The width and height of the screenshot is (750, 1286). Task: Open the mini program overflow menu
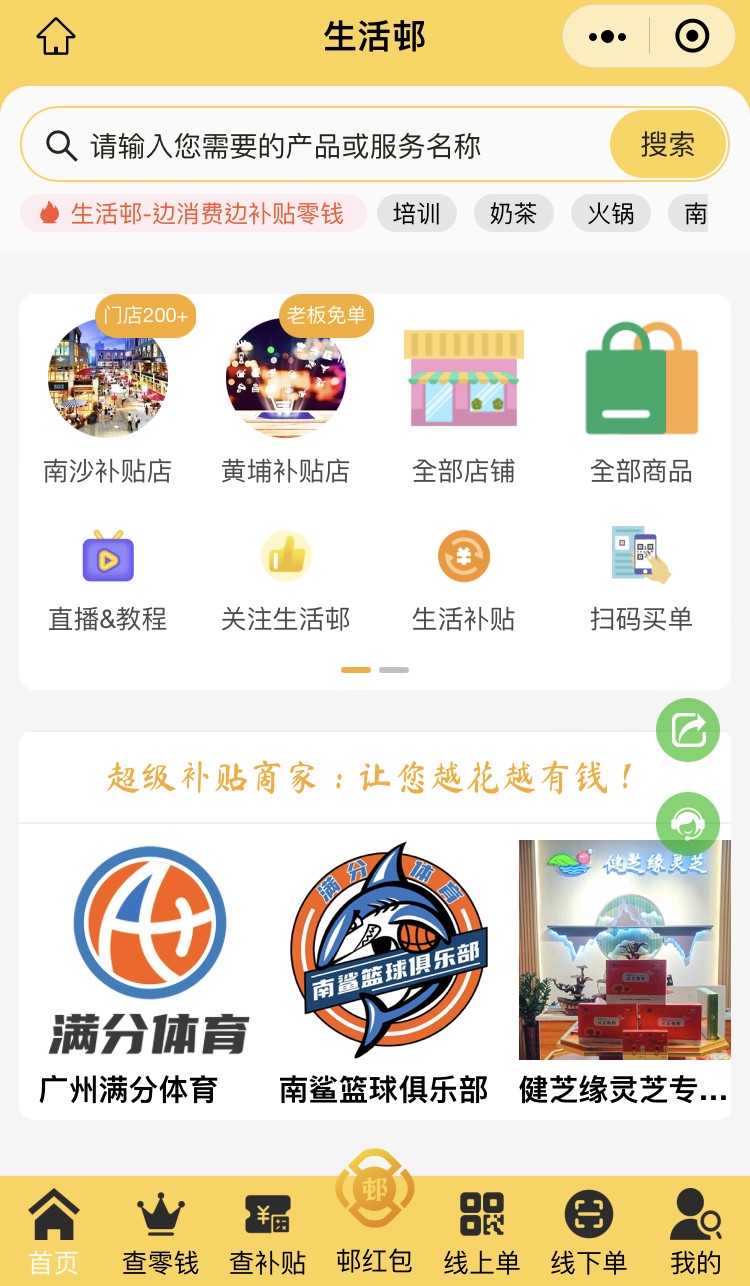click(x=607, y=37)
